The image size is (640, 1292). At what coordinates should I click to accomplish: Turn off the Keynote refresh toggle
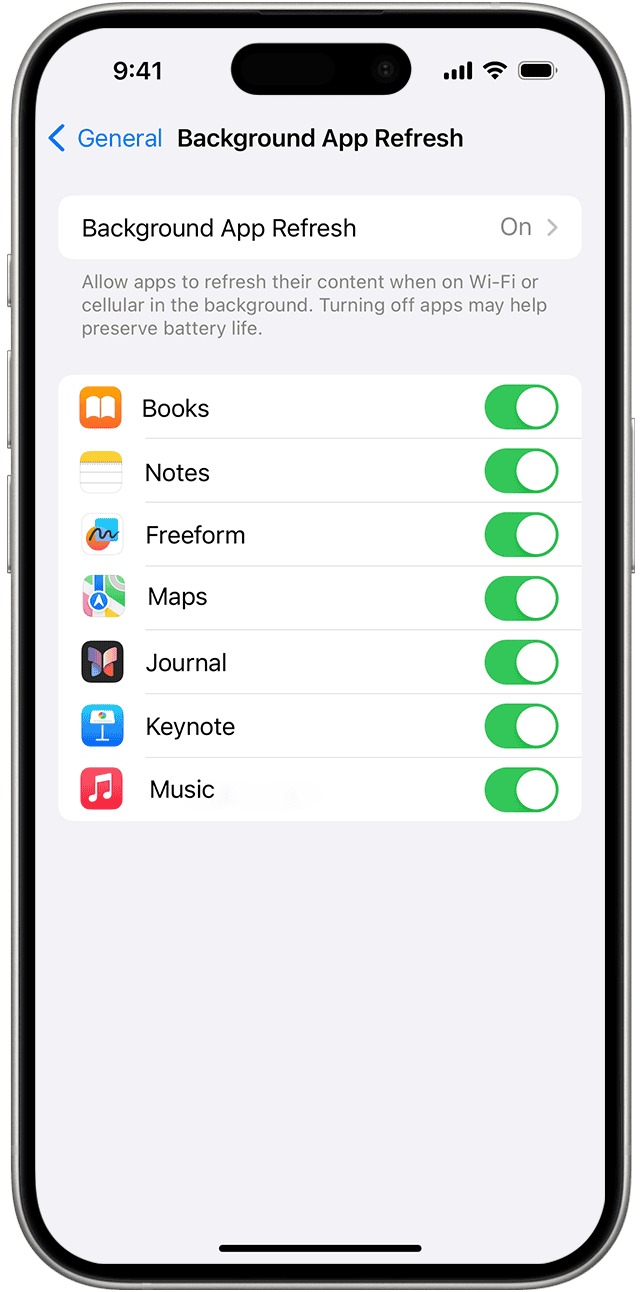(521, 726)
